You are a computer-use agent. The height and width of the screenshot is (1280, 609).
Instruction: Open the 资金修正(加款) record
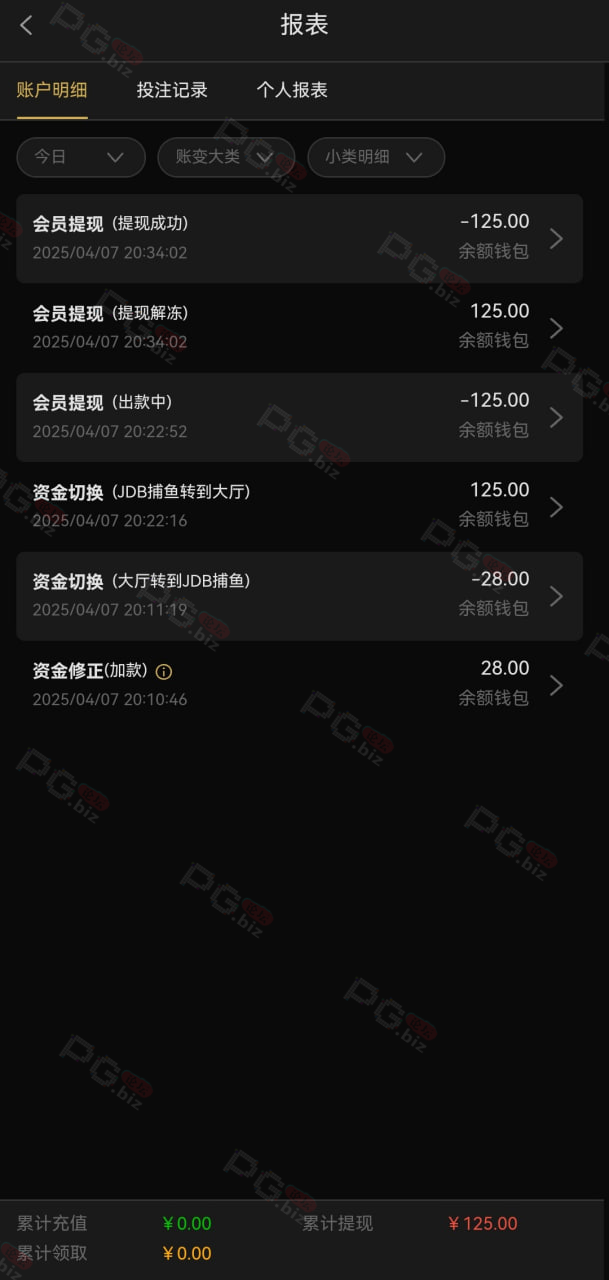click(299, 685)
